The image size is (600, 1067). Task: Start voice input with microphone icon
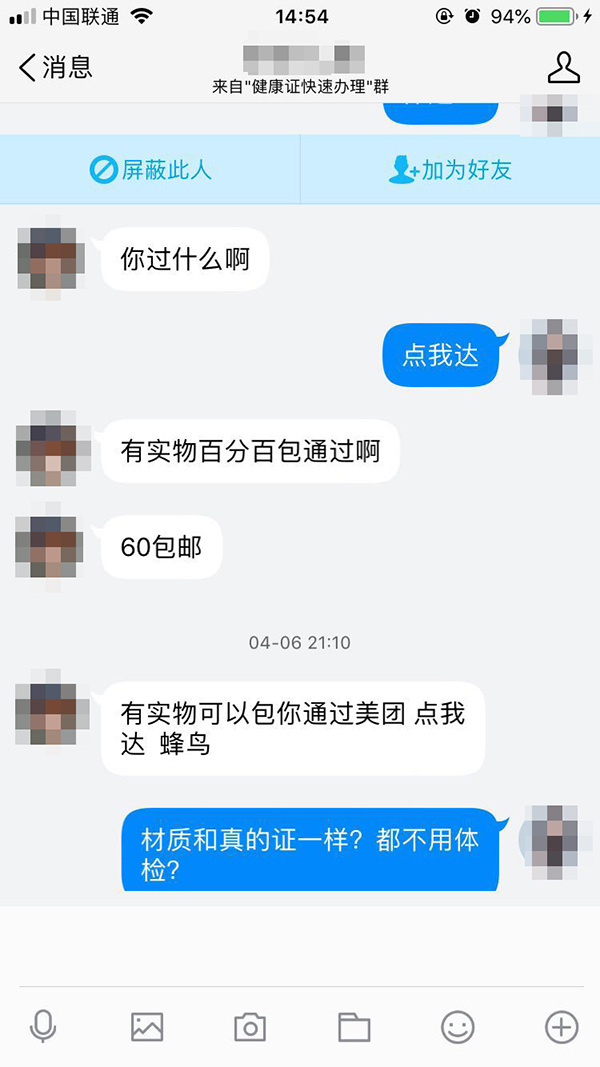click(x=43, y=1027)
